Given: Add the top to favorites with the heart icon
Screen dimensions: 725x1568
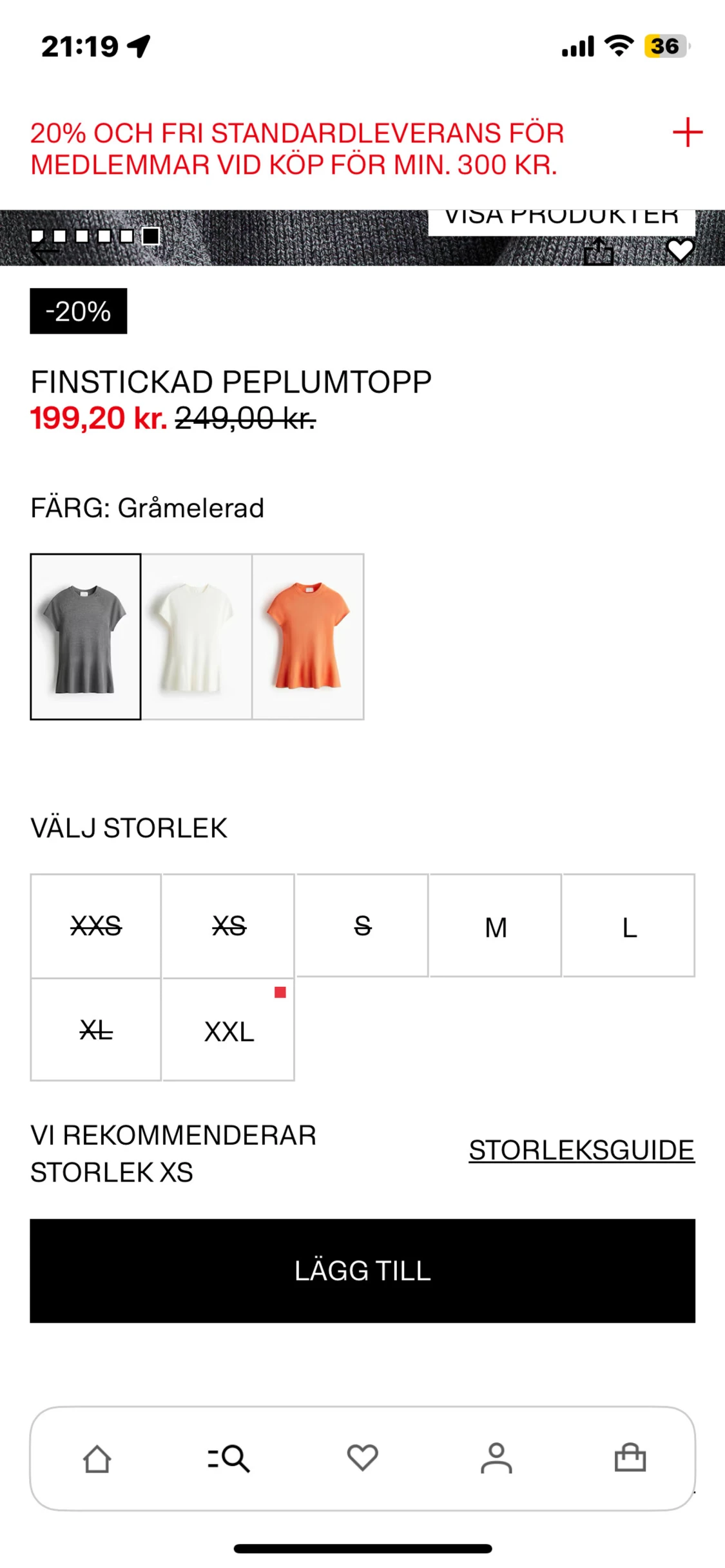Looking at the screenshot, I should pos(681,251).
